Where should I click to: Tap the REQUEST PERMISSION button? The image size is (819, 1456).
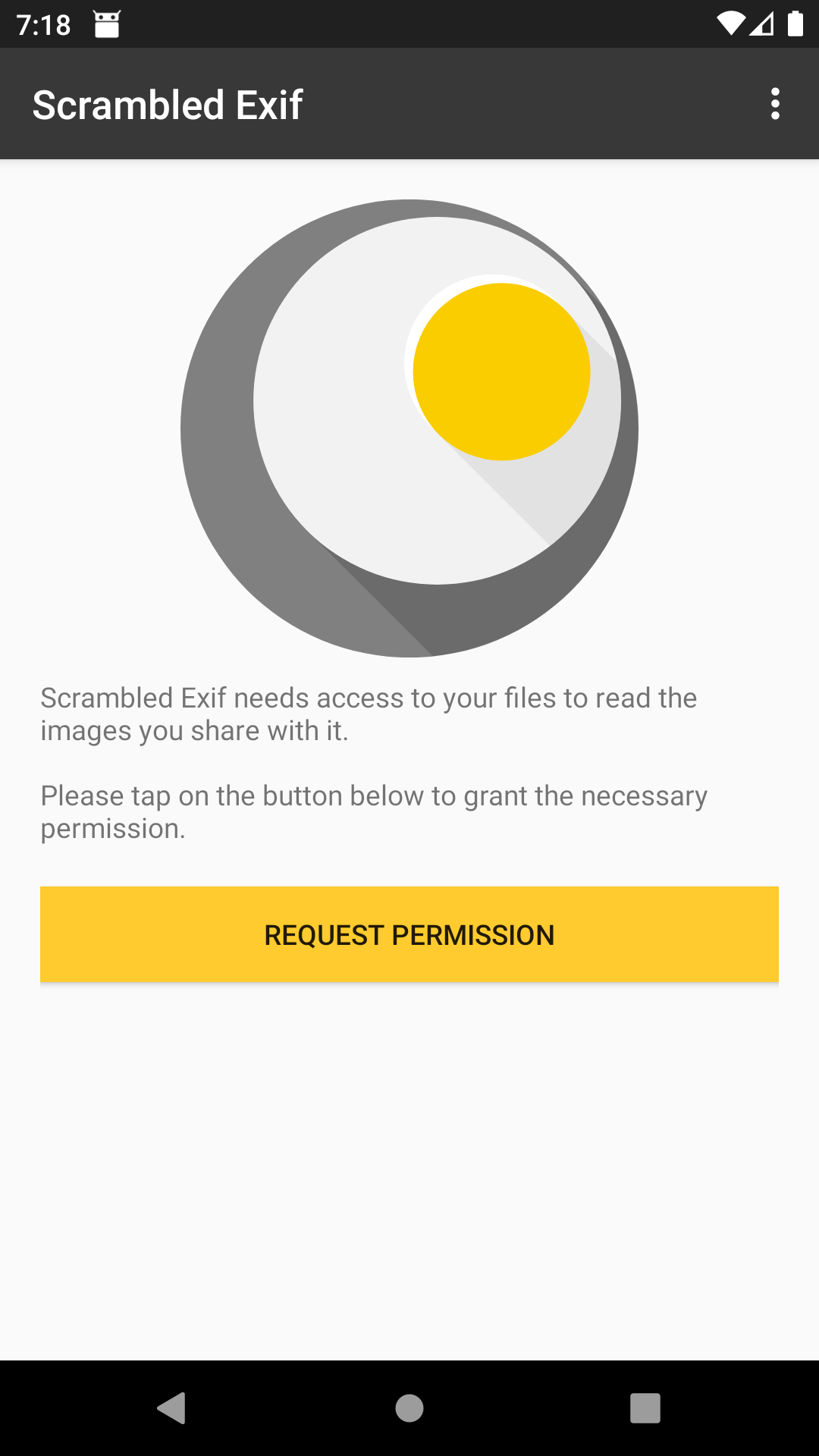(x=409, y=934)
